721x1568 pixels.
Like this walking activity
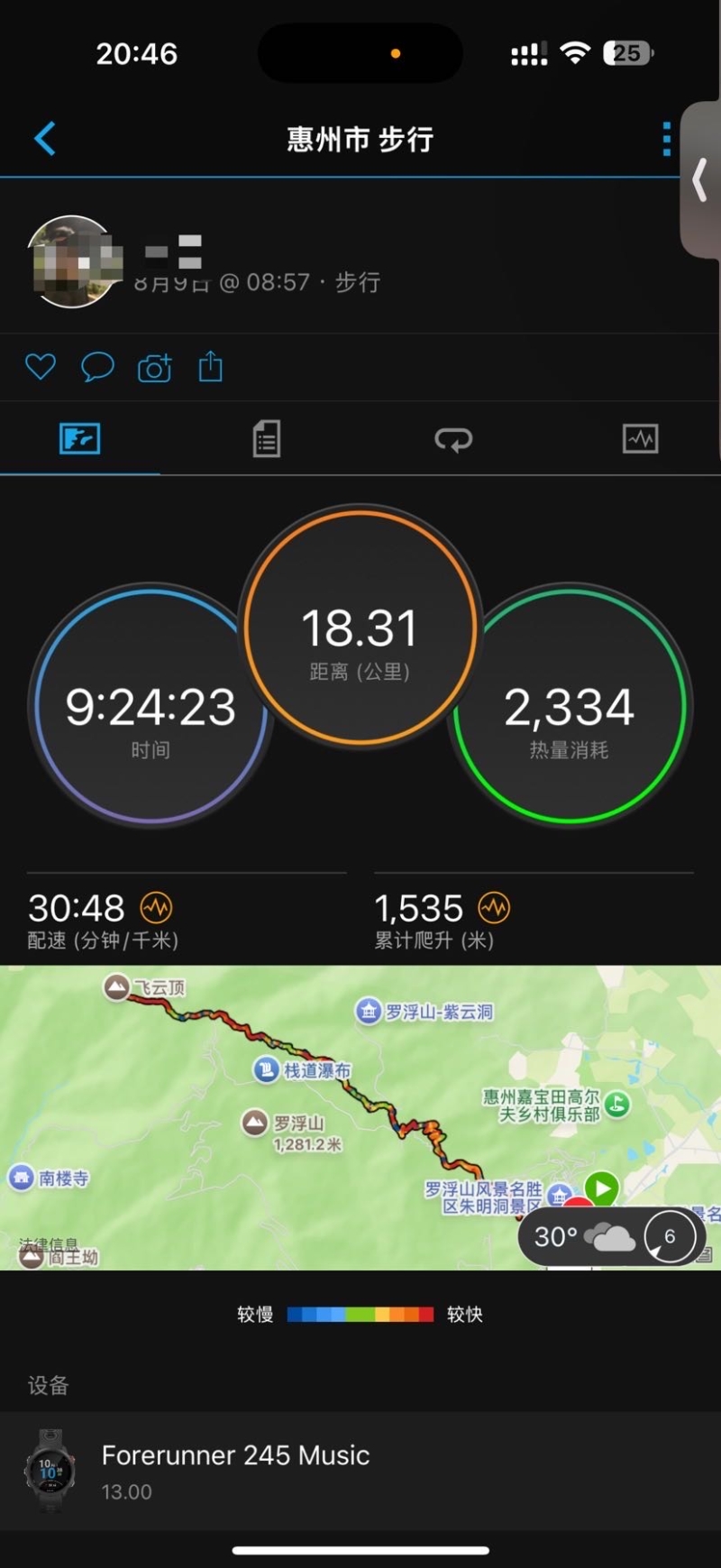[x=41, y=367]
